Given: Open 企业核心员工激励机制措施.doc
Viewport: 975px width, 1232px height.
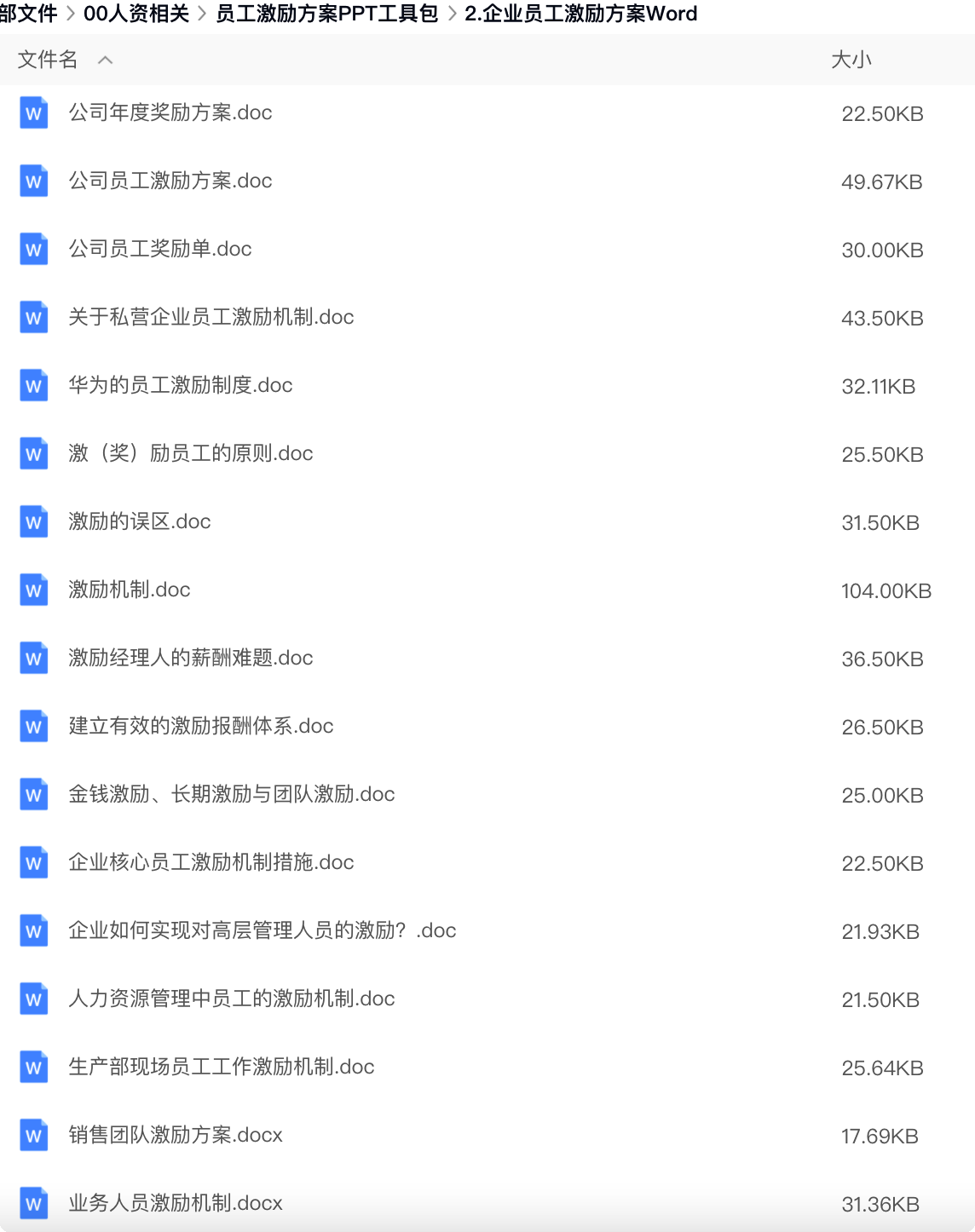Looking at the screenshot, I should pyautogui.click(x=211, y=862).
